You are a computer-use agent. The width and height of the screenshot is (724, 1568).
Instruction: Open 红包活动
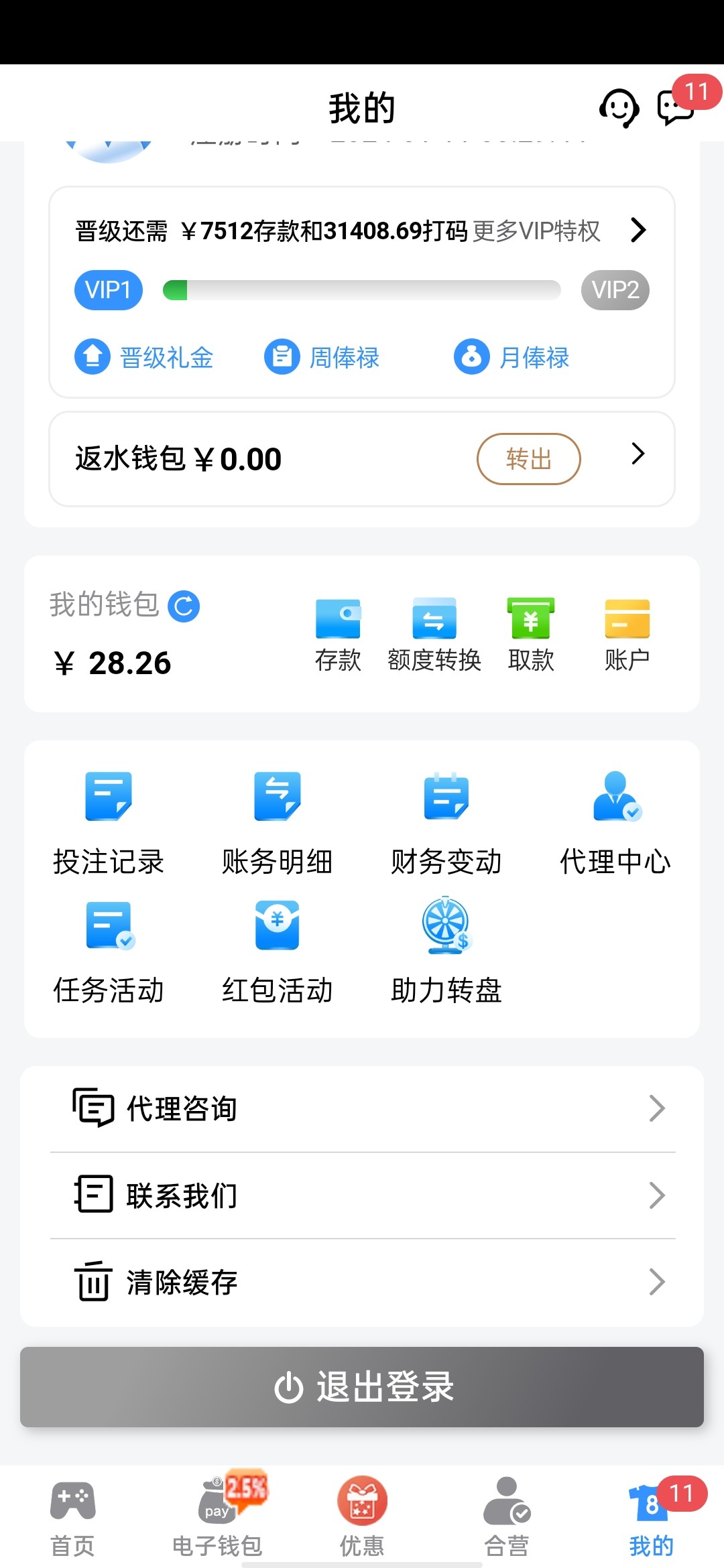(x=278, y=952)
